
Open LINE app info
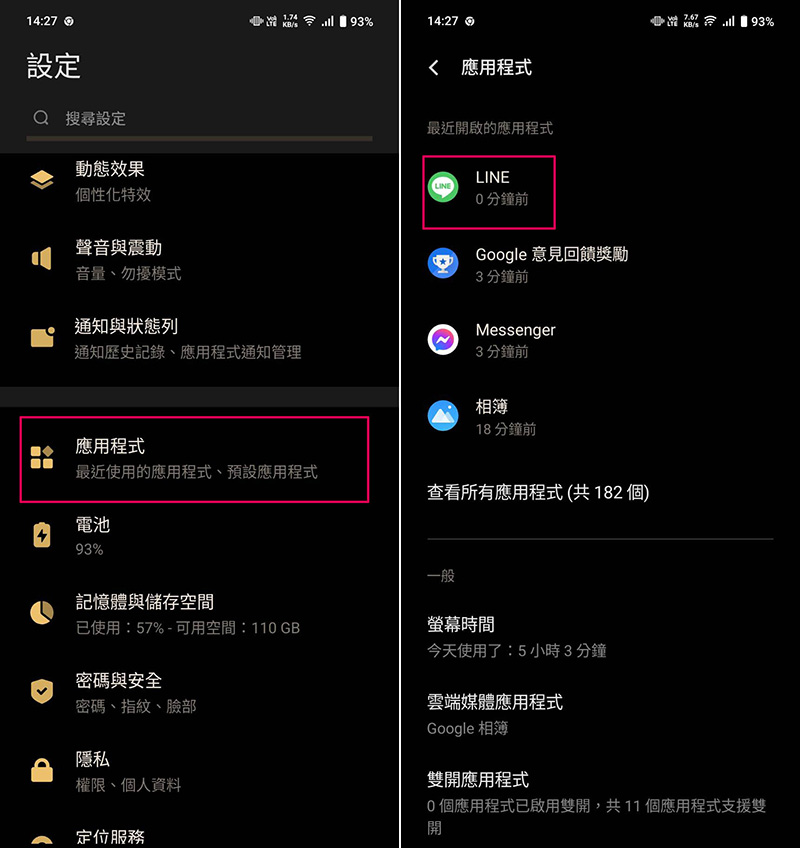point(489,187)
